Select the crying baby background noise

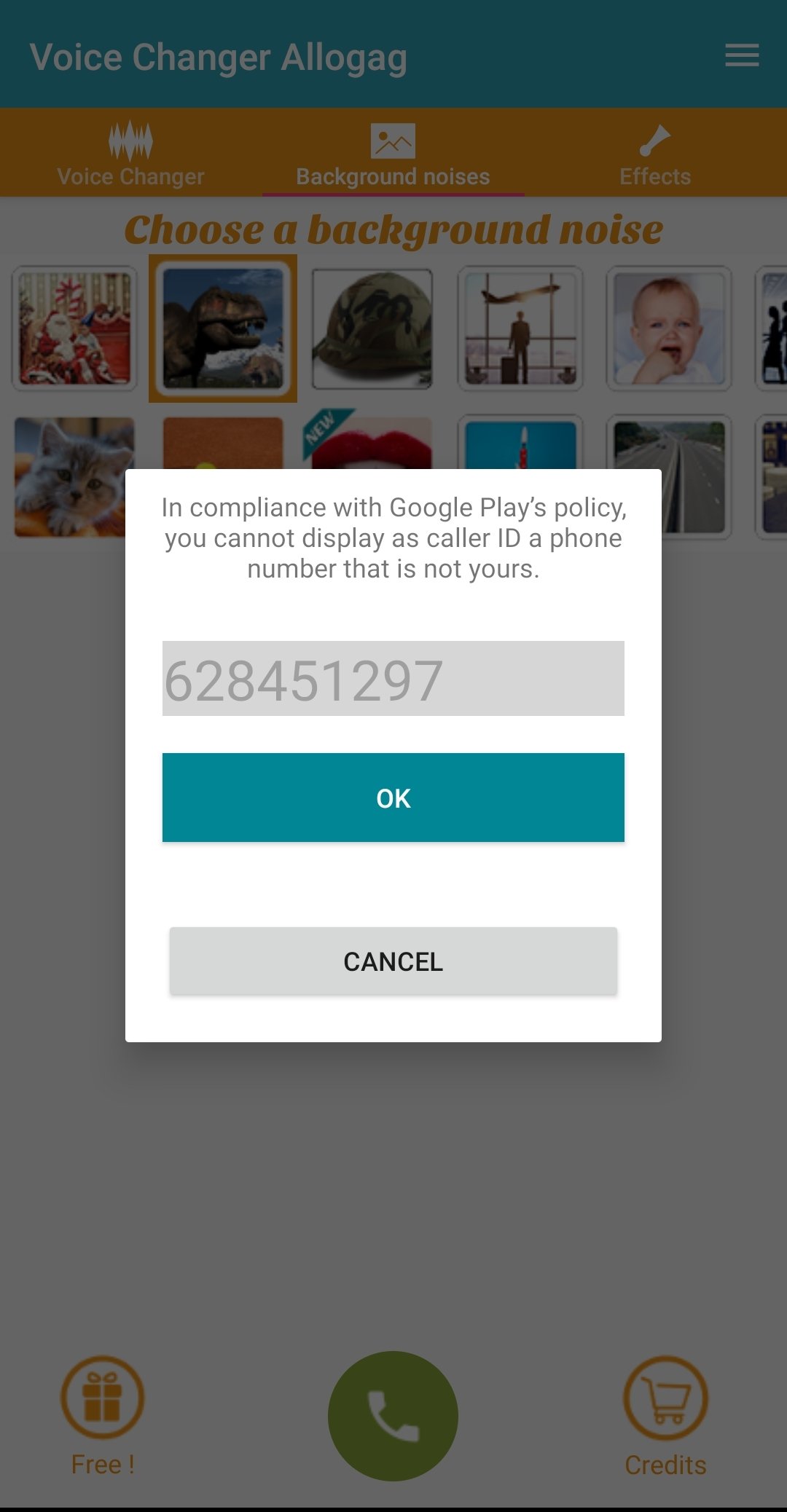click(x=669, y=328)
